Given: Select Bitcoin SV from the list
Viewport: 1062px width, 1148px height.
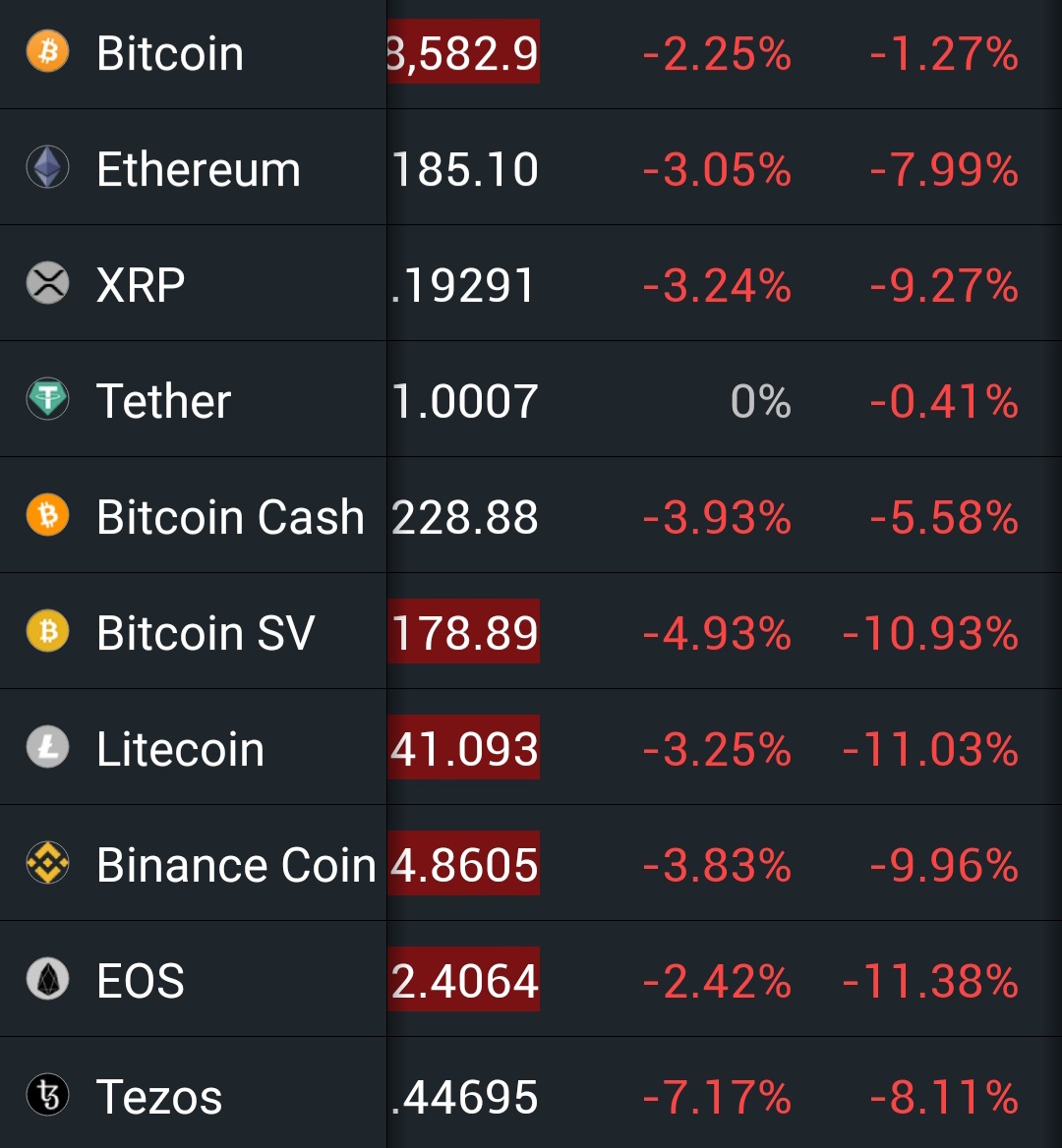Looking at the screenshot, I should click(206, 633).
